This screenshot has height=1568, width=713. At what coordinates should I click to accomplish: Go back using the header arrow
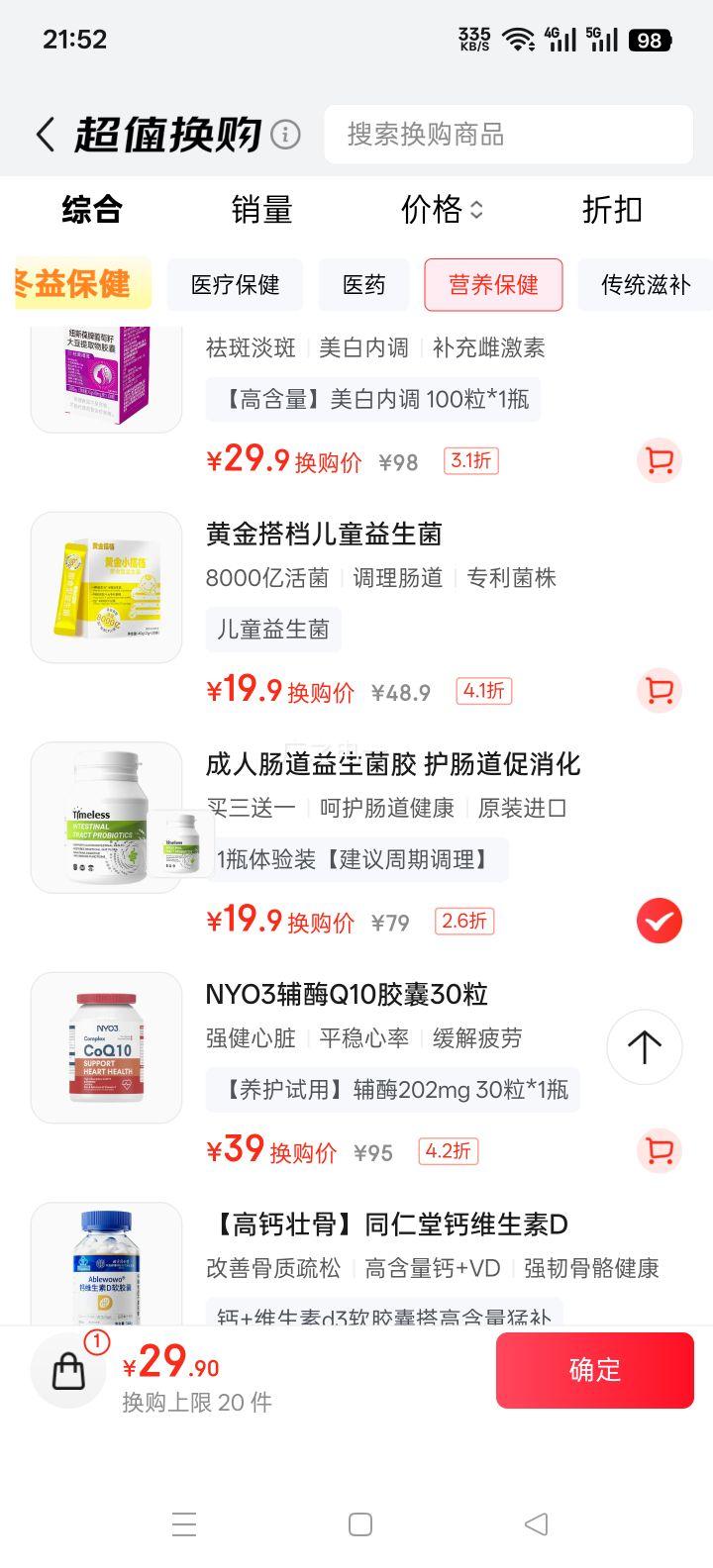pos(45,135)
